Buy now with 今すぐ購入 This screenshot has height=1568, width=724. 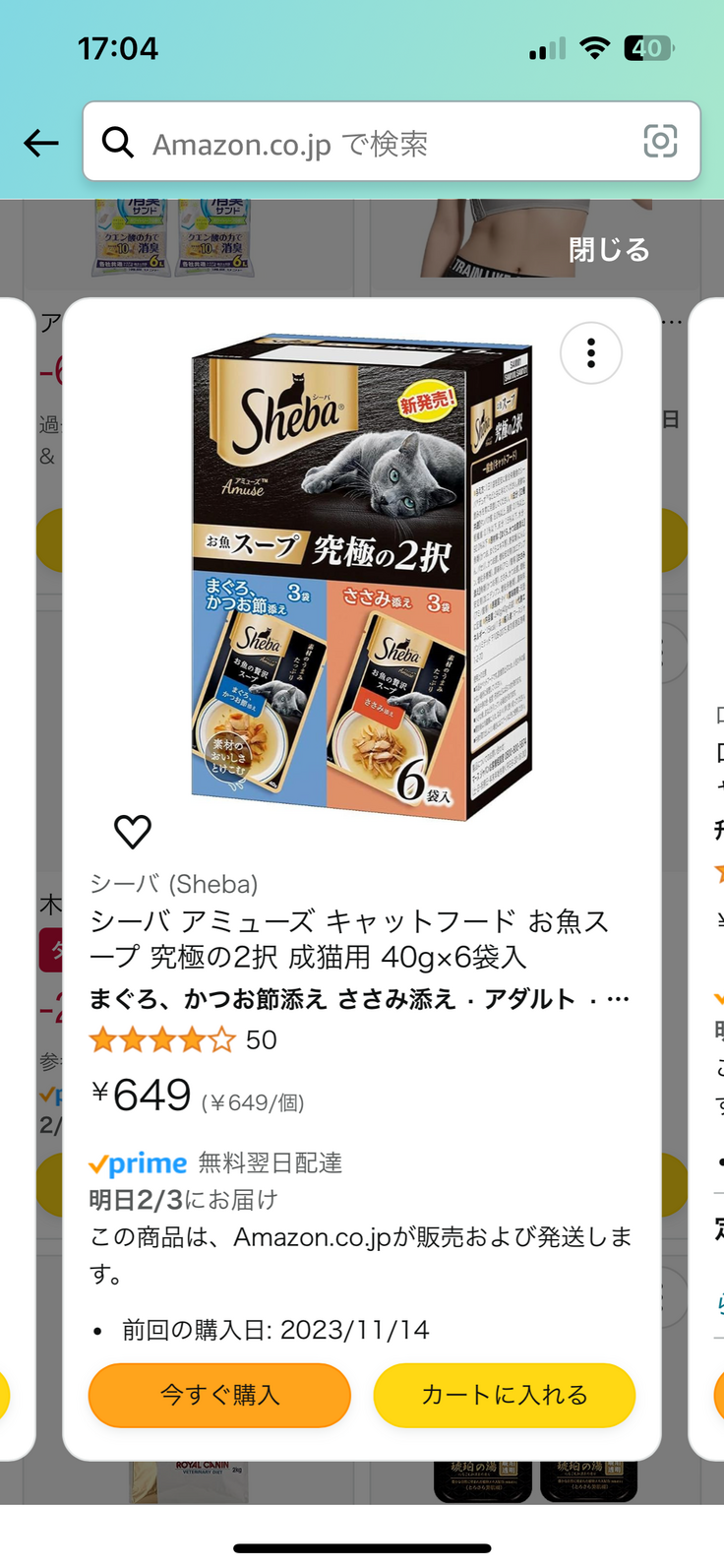point(219,1395)
